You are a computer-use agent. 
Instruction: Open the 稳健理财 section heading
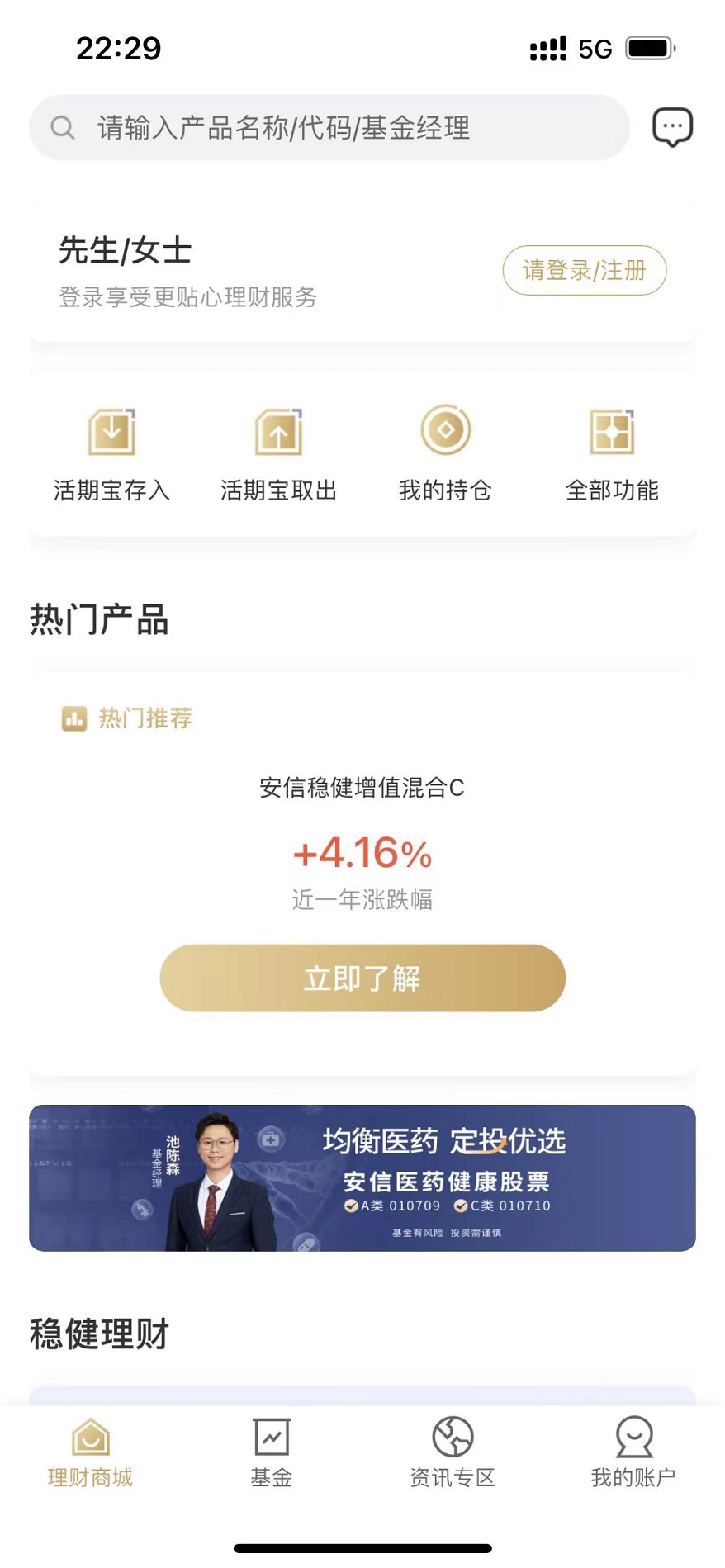pyautogui.click(x=98, y=1333)
